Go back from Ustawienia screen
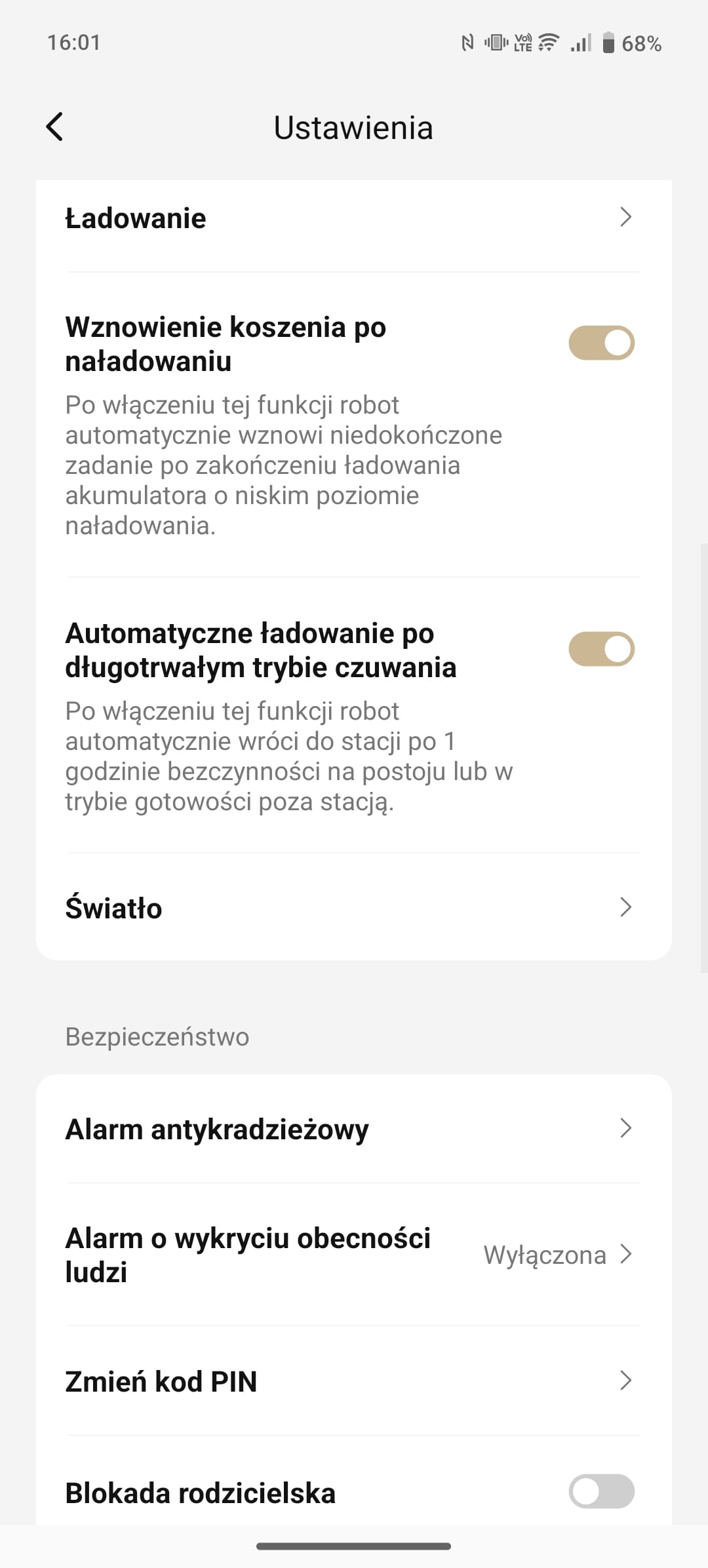This screenshot has height=1568, width=708. (x=55, y=127)
